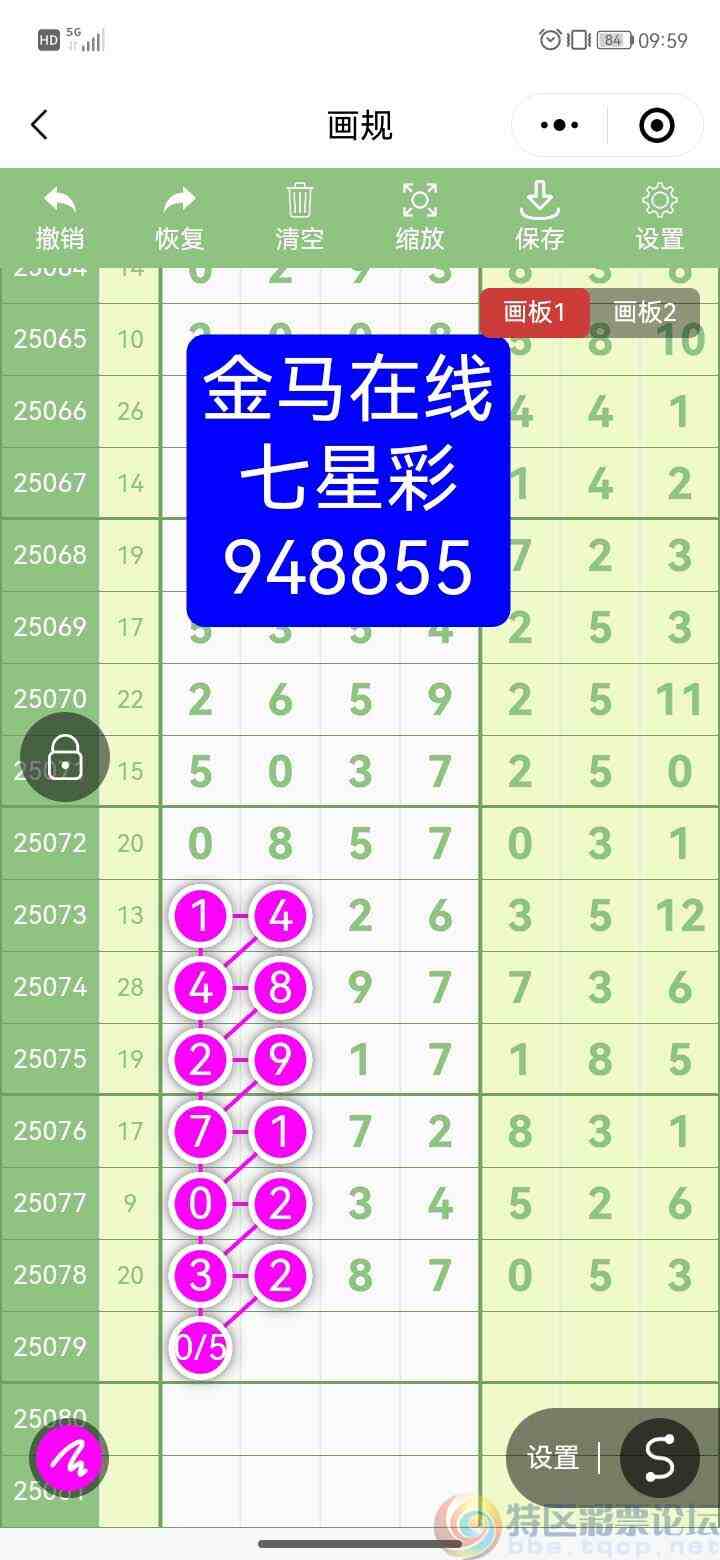This screenshot has height=1560, width=720.
Task: Tap the mini-program capsule circle icon
Action: pyautogui.click(x=657, y=125)
